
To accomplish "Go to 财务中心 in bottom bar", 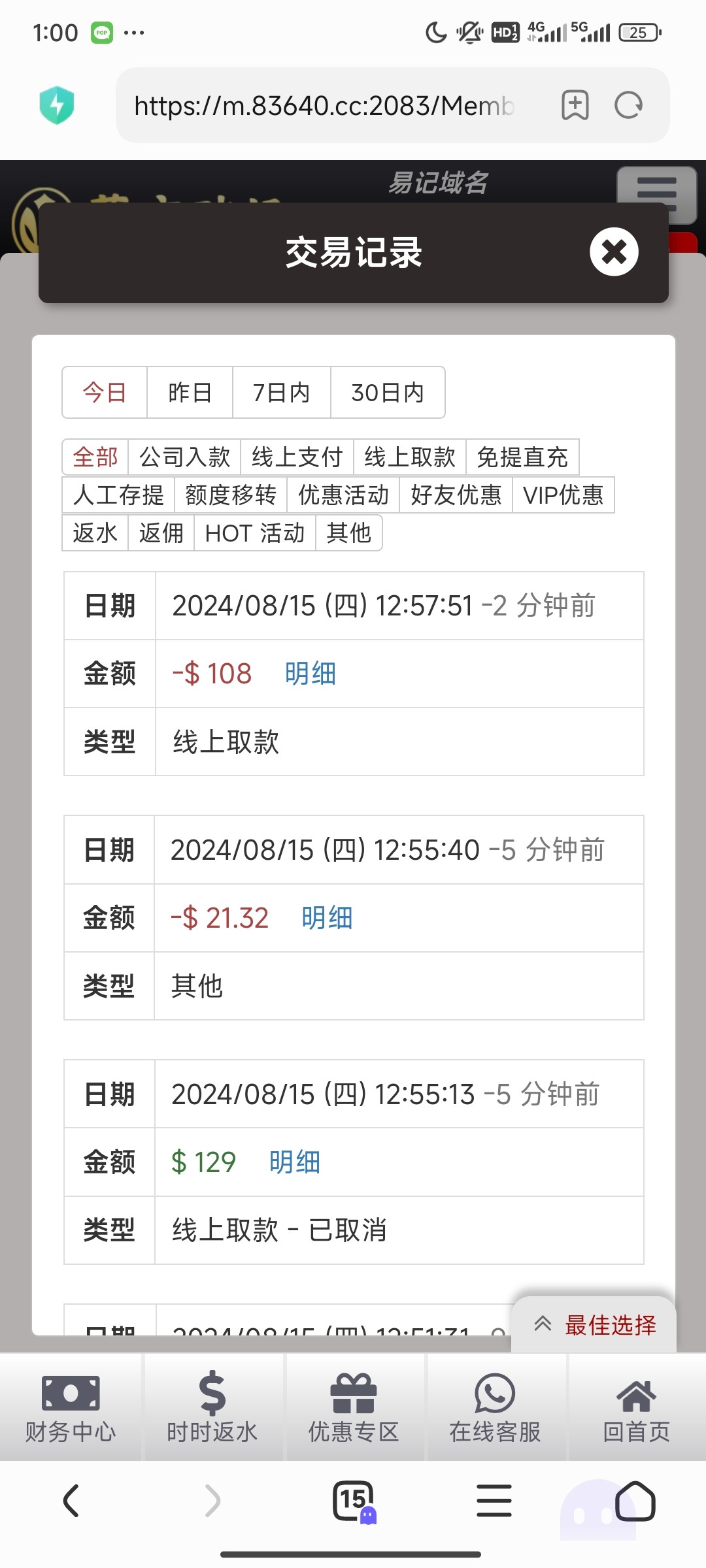I will [x=71, y=1407].
